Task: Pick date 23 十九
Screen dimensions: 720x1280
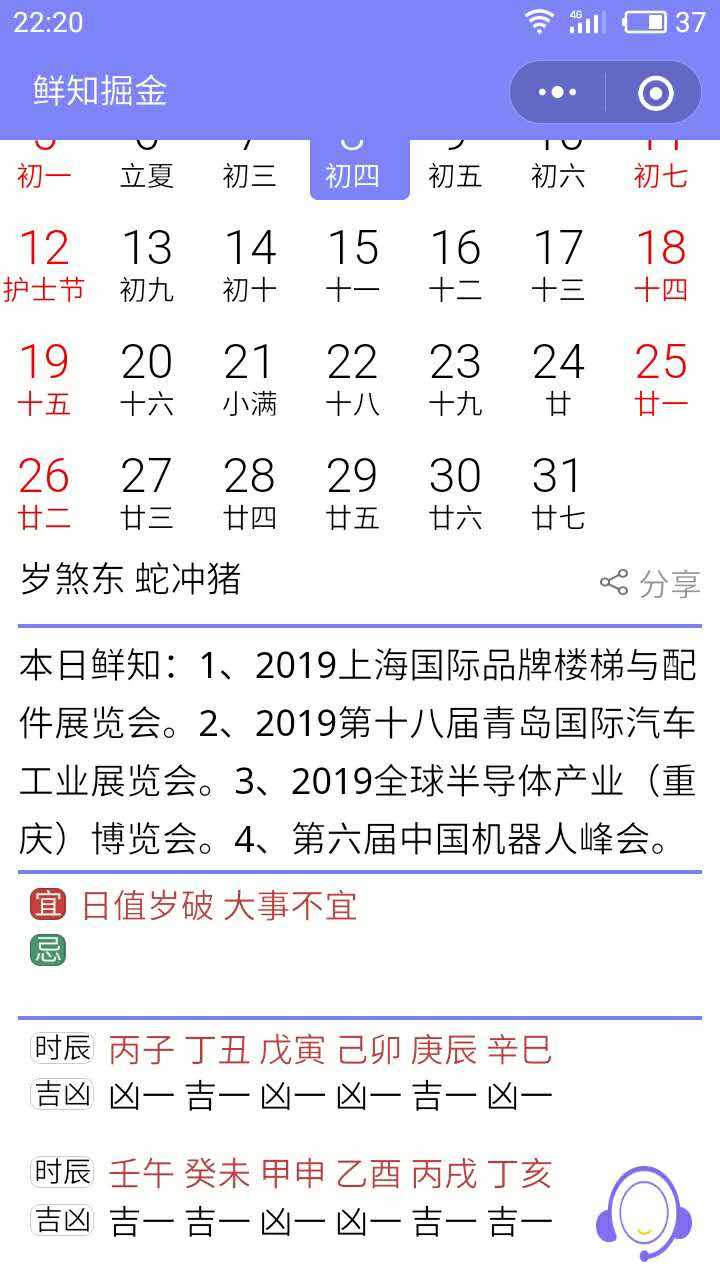Action: click(x=455, y=379)
